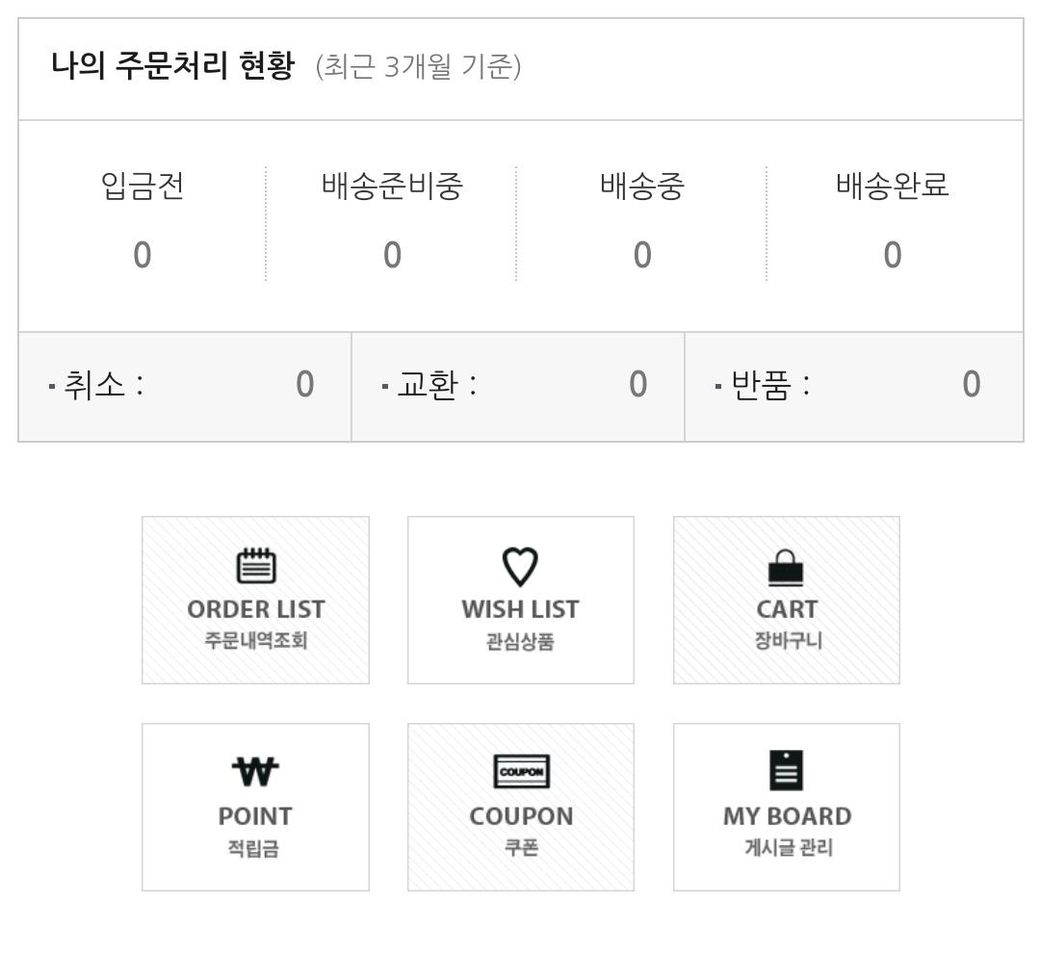Image resolution: width=1040 pixels, height=975 pixels.
Task: Open MY BOARD 게시글 관리
Action: pos(786,807)
